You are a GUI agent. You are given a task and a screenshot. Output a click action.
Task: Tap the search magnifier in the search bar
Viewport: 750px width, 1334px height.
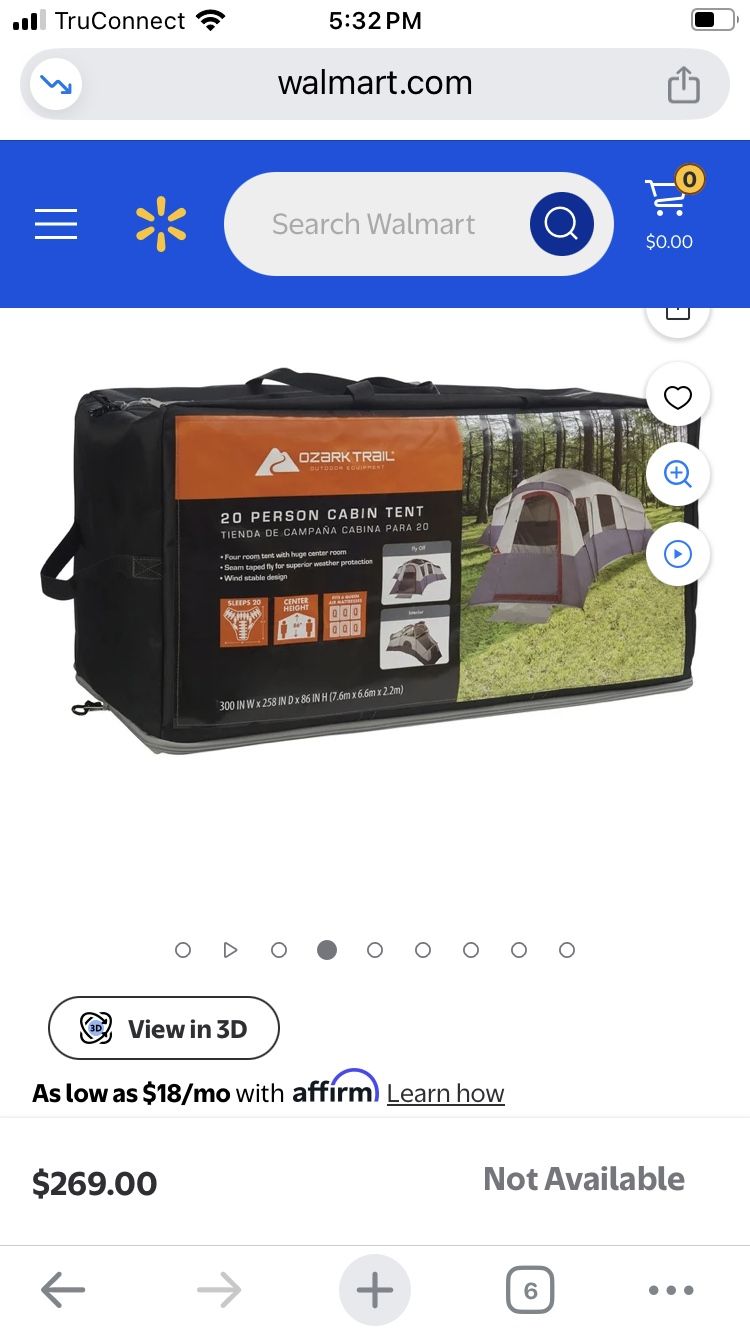pos(560,224)
